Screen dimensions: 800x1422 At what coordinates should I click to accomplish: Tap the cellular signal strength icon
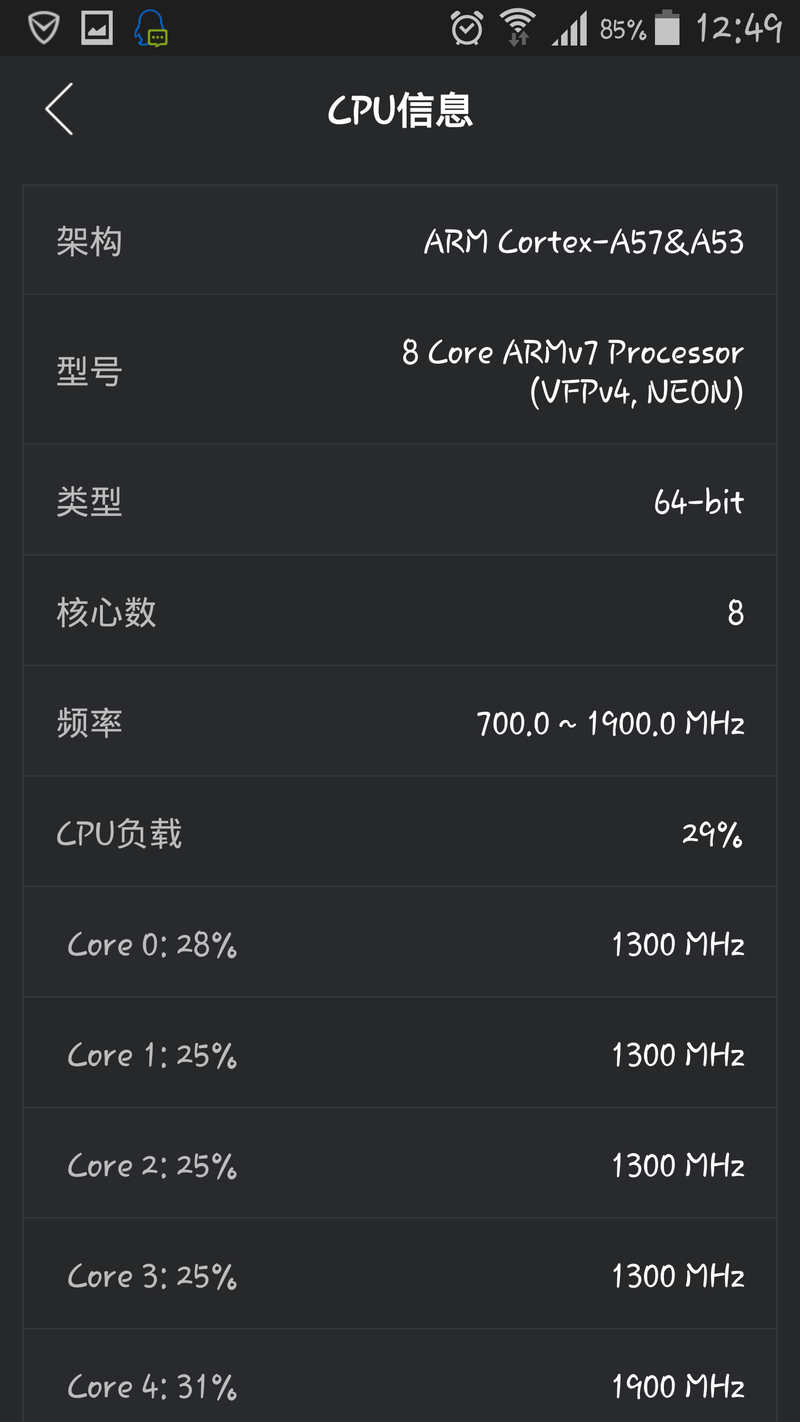(570, 28)
